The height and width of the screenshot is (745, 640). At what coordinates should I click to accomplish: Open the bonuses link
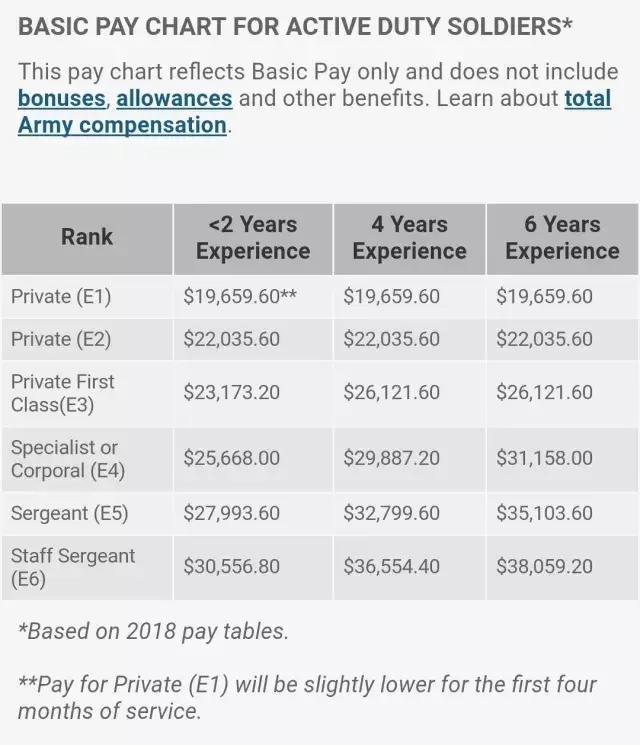pos(61,99)
